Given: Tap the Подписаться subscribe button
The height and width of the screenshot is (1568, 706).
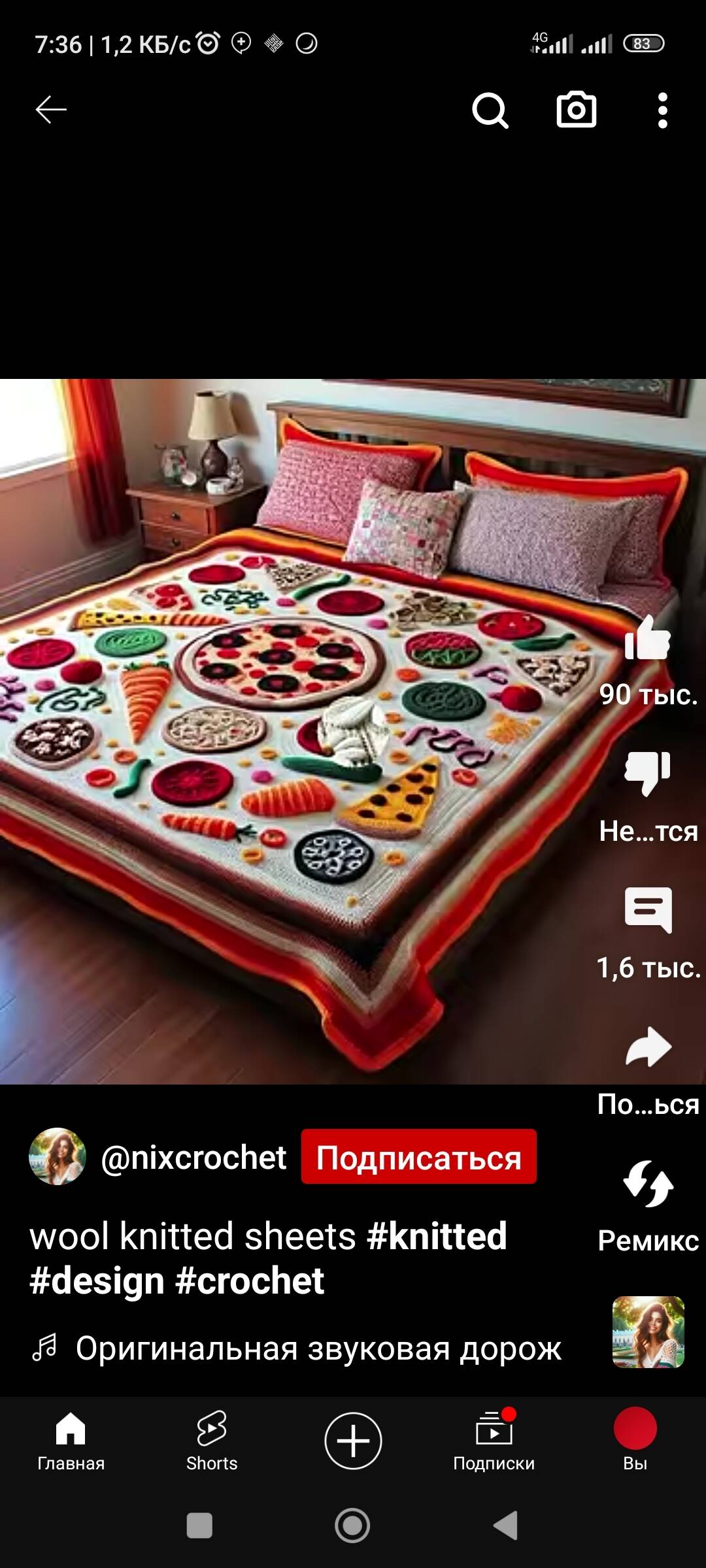Looking at the screenshot, I should point(418,1157).
